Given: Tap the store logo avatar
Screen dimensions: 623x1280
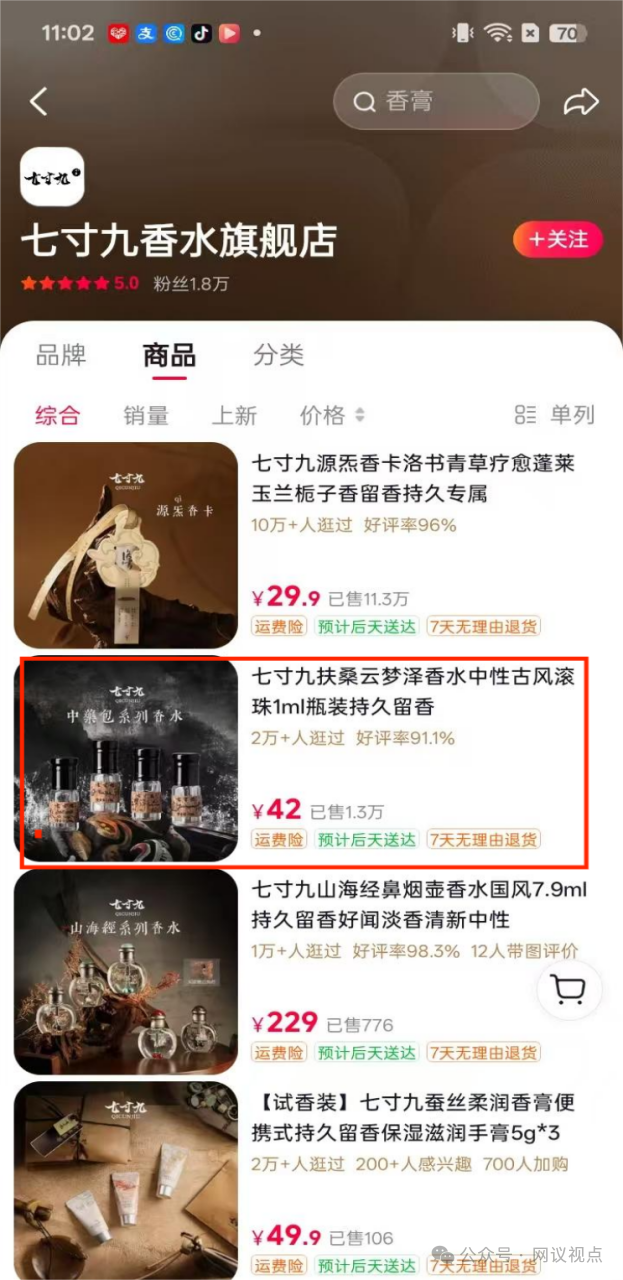Looking at the screenshot, I should pos(52,177).
